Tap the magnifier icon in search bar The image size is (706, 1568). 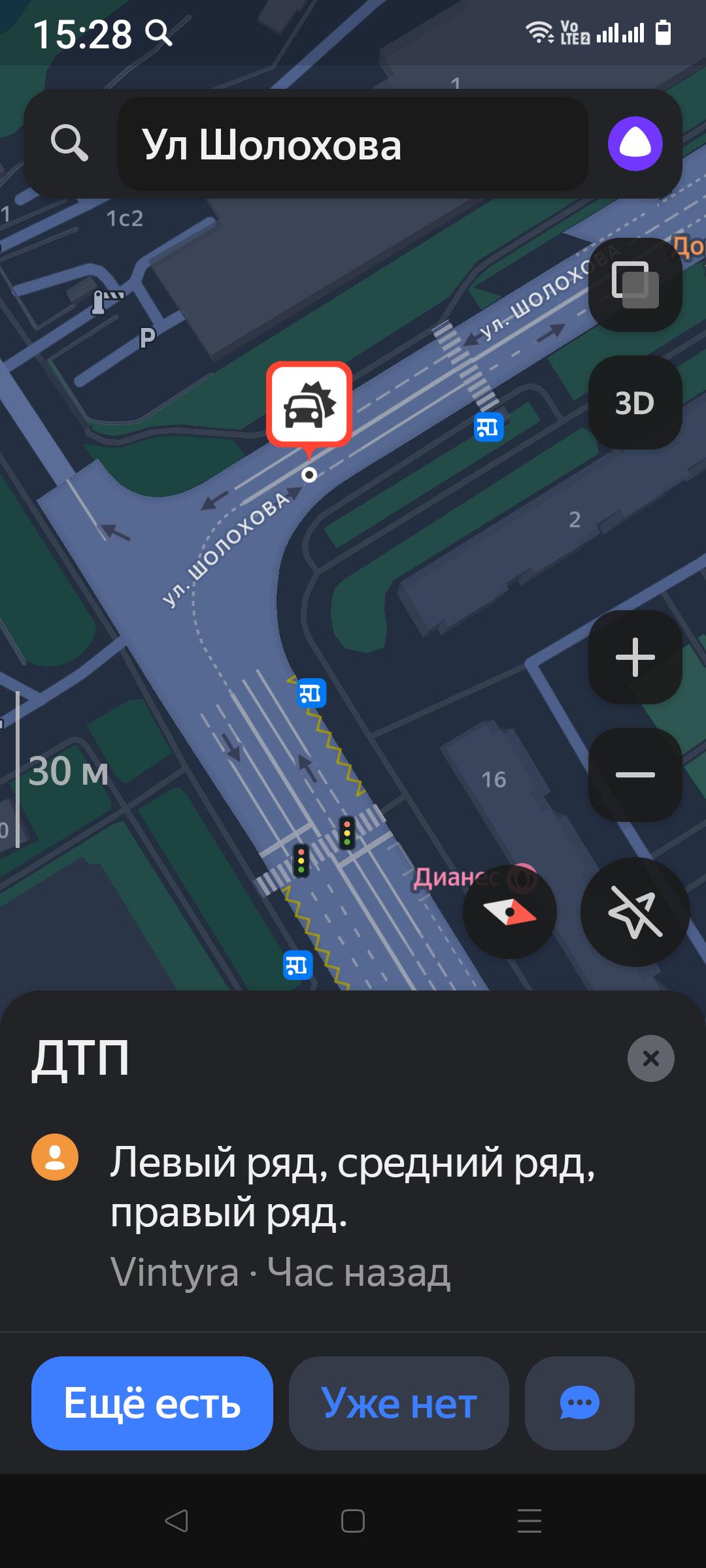click(x=69, y=144)
